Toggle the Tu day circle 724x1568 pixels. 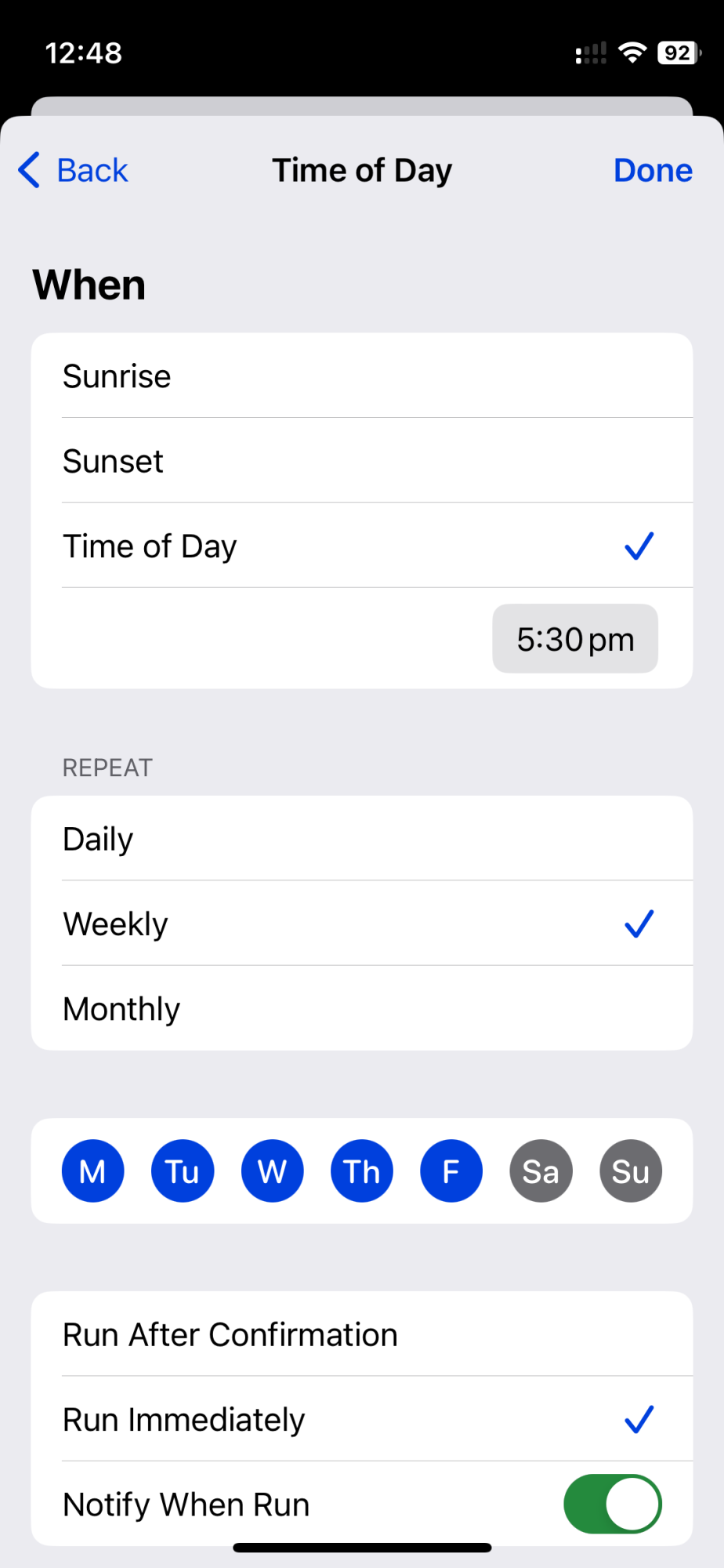coord(183,1171)
